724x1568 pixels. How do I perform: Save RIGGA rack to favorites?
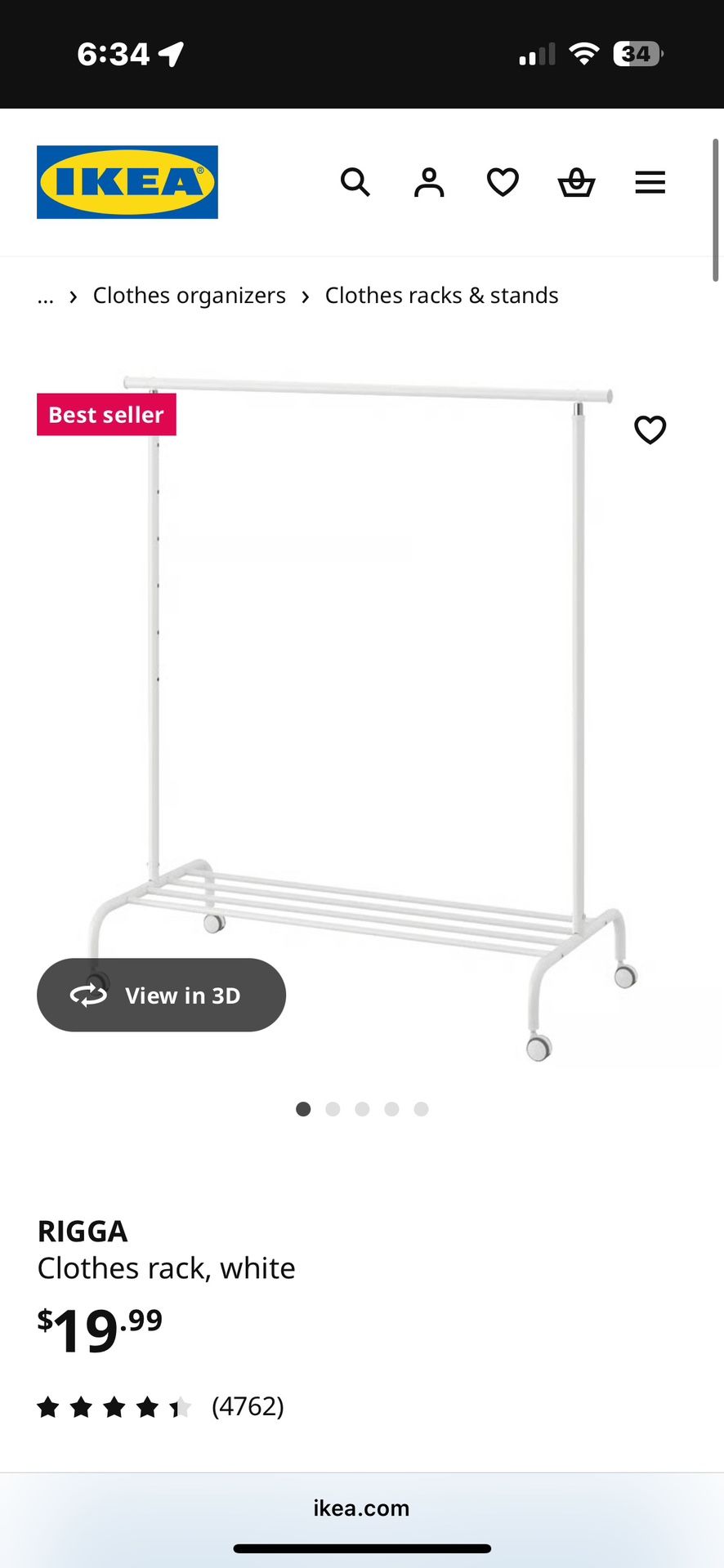650,430
